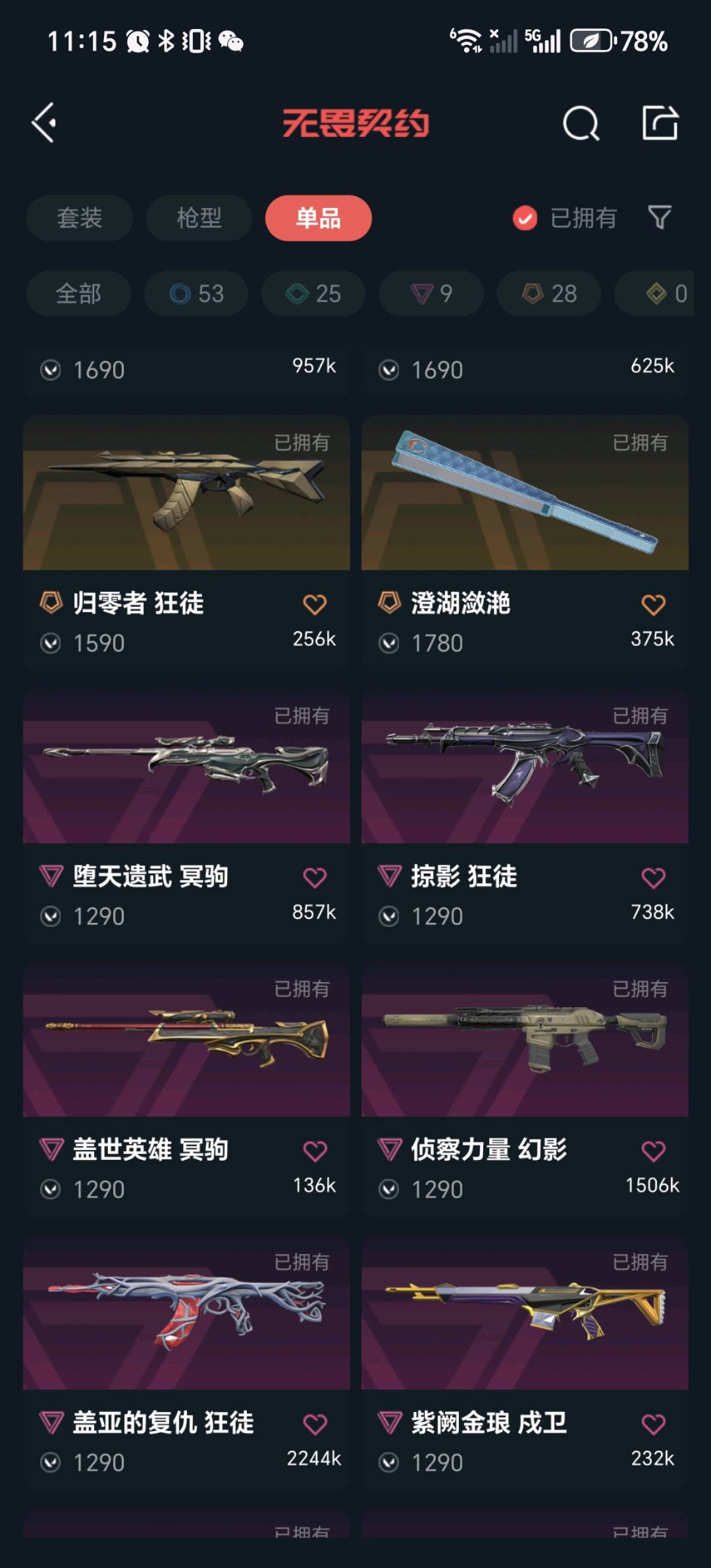711x1568 pixels.
Task: Select the 全部 rarity chip
Action: 78,294
